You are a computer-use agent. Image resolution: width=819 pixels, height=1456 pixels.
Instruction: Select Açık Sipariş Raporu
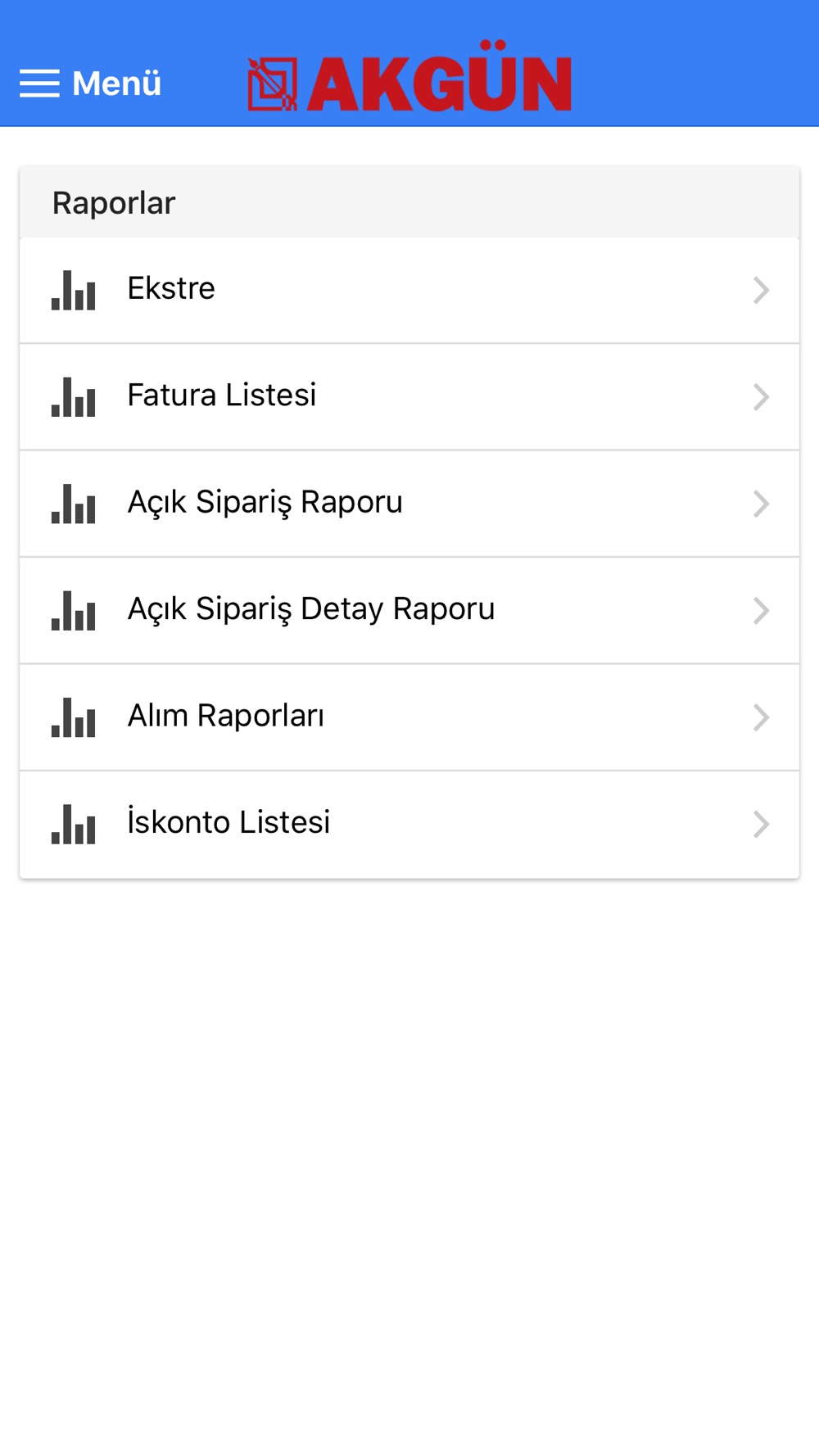pyautogui.click(x=409, y=504)
